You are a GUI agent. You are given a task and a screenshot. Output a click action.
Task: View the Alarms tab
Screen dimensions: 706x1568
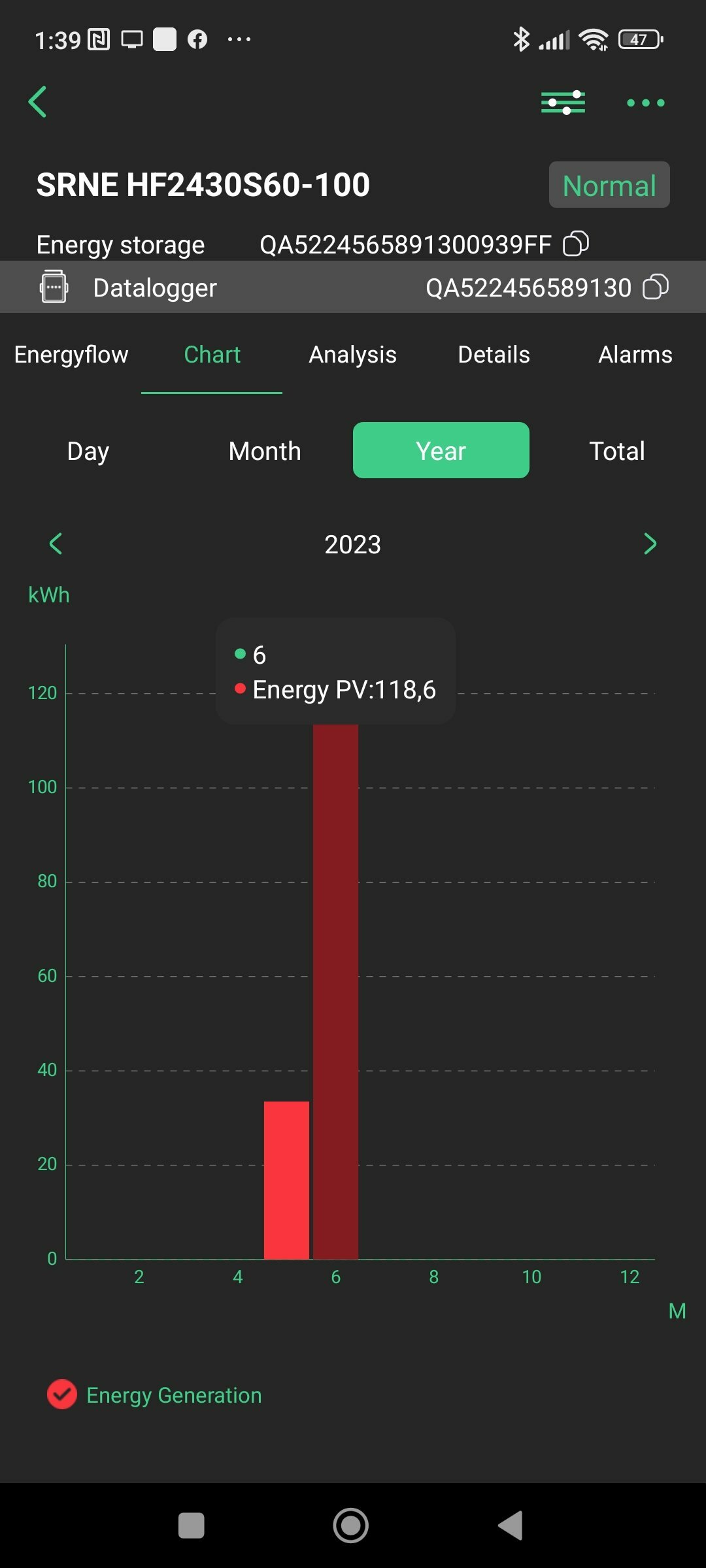[635, 355]
